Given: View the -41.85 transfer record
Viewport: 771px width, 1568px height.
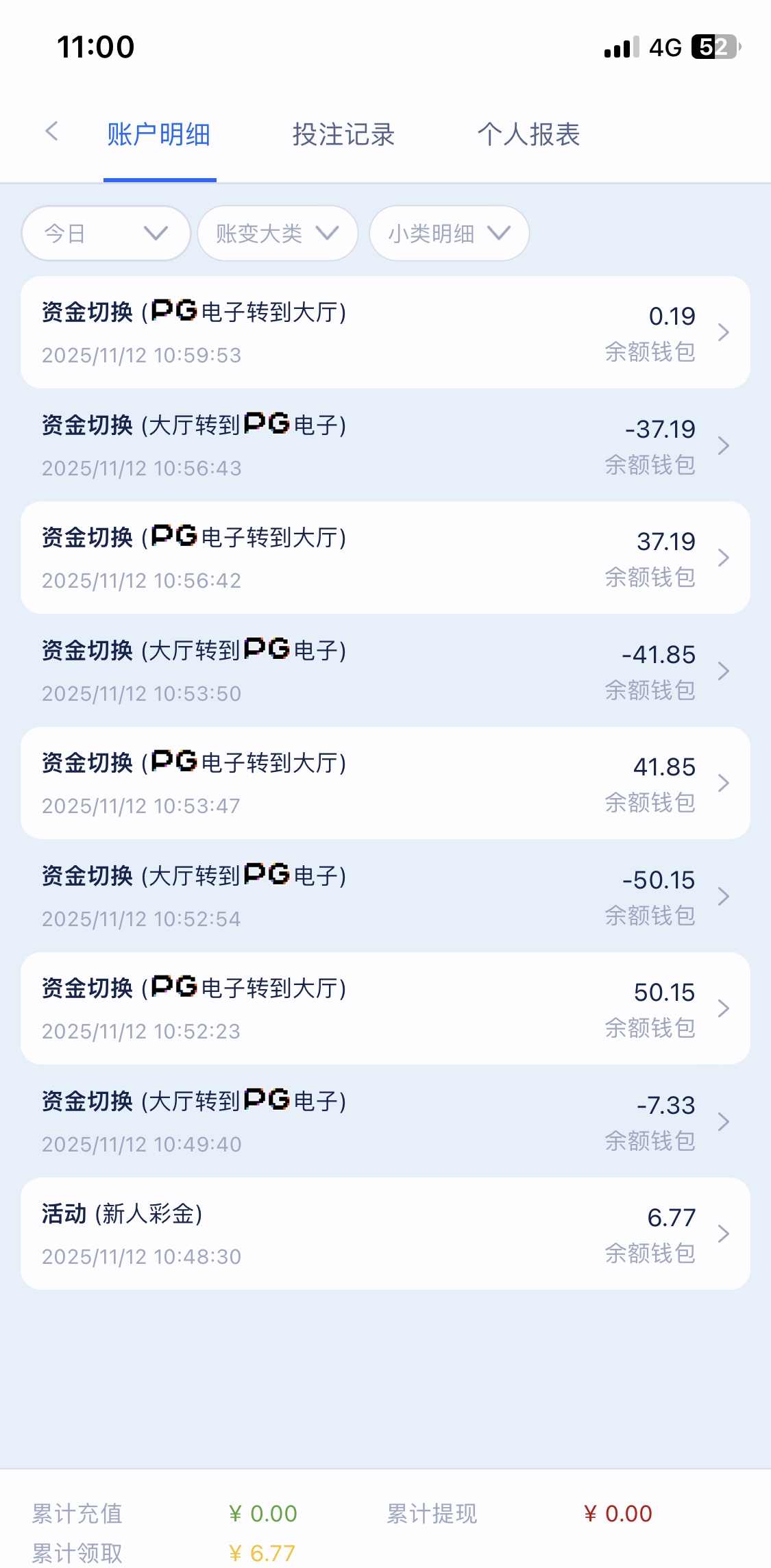Looking at the screenshot, I should (385, 671).
